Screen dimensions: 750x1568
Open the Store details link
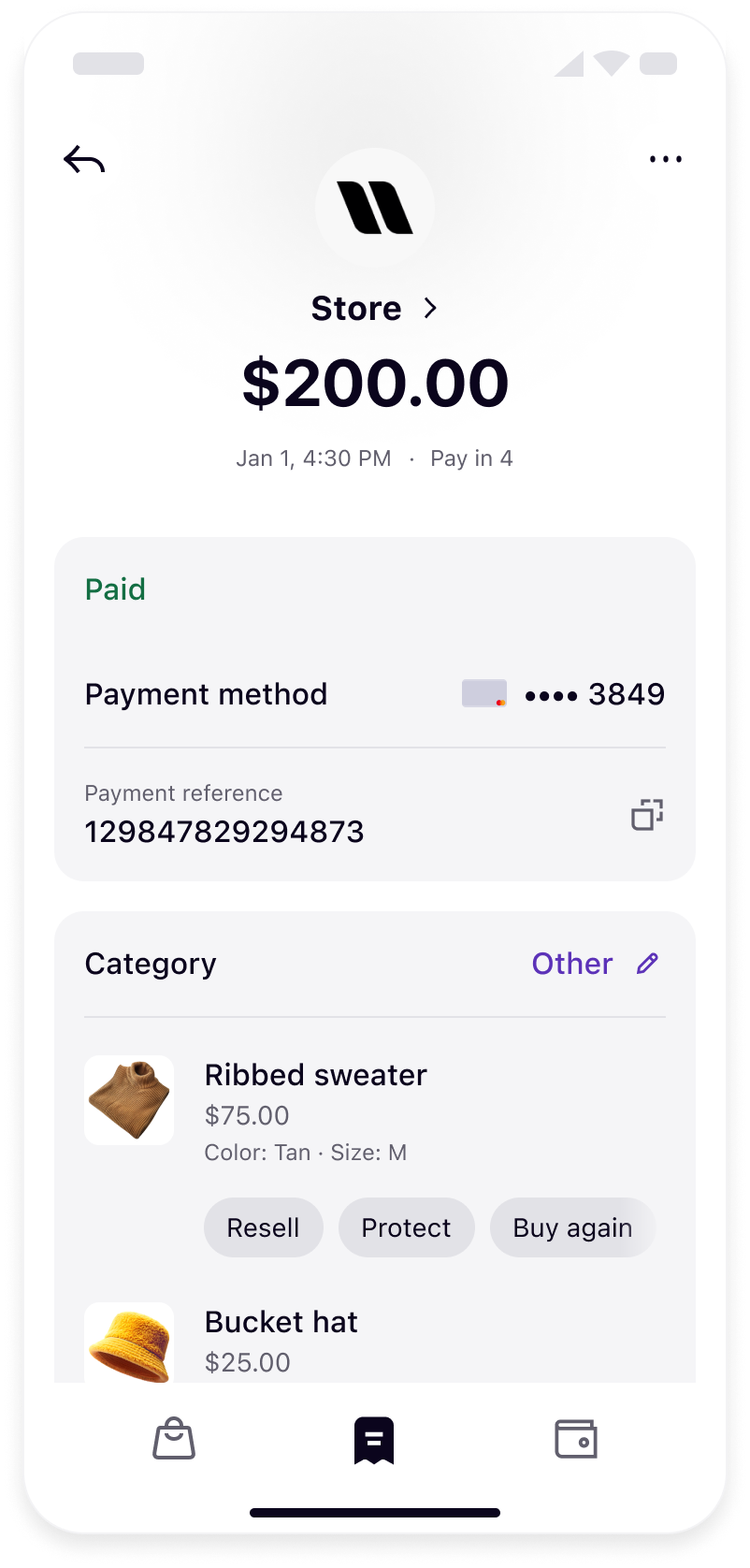click(x=374, y=308)
